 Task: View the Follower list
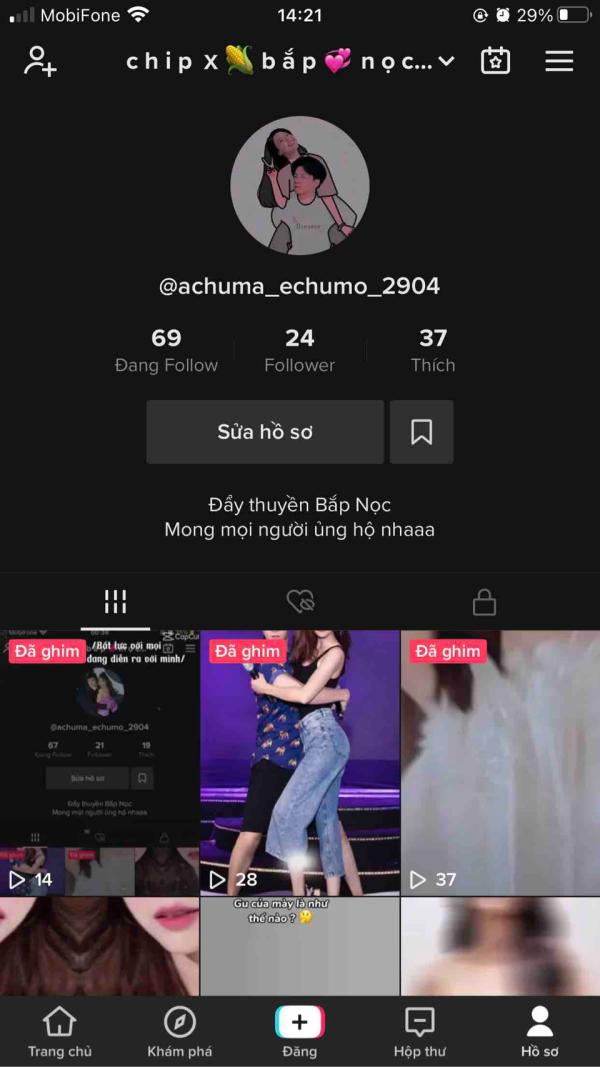[300, 350]
